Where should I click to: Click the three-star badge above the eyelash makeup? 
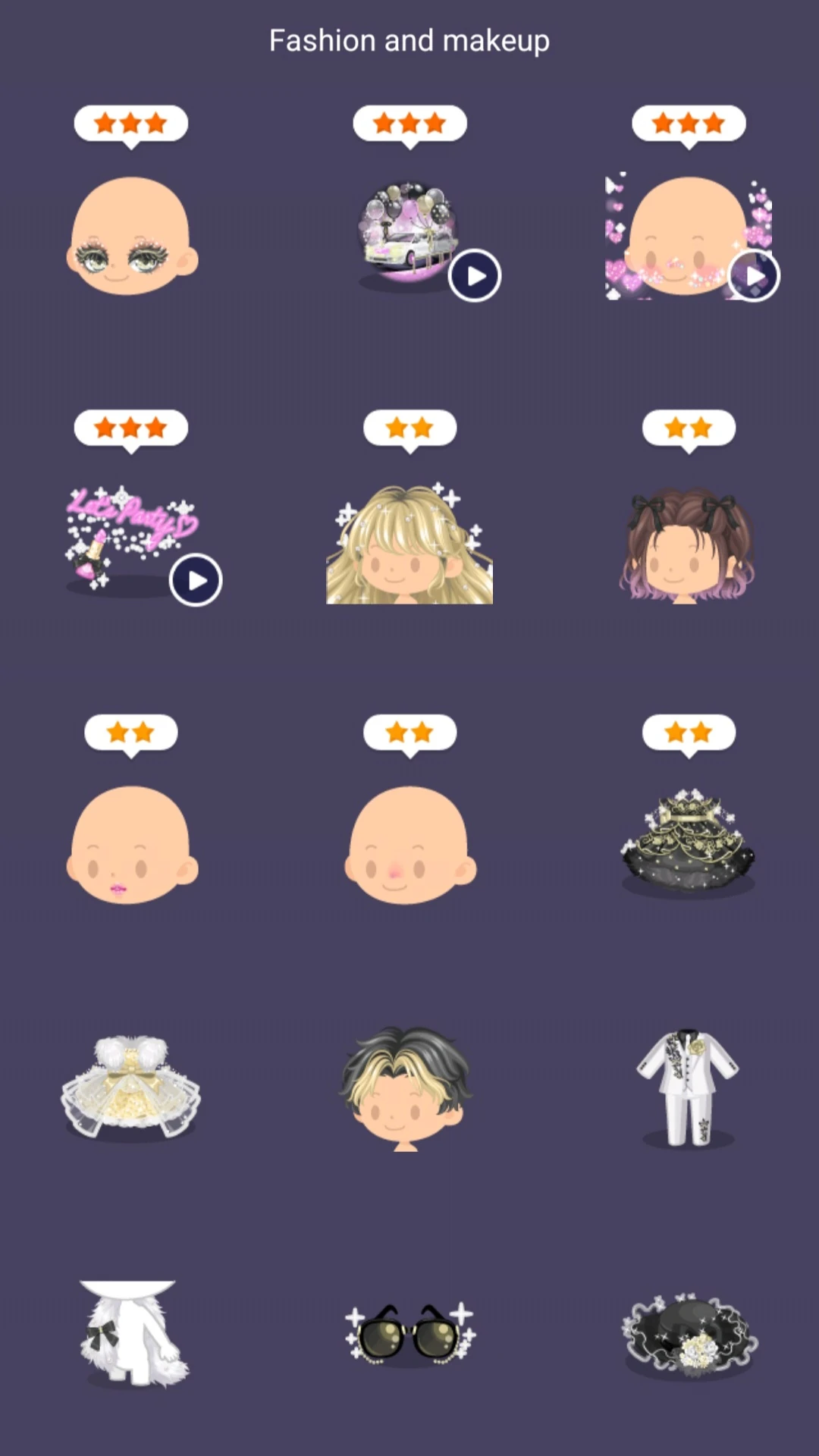132,124
